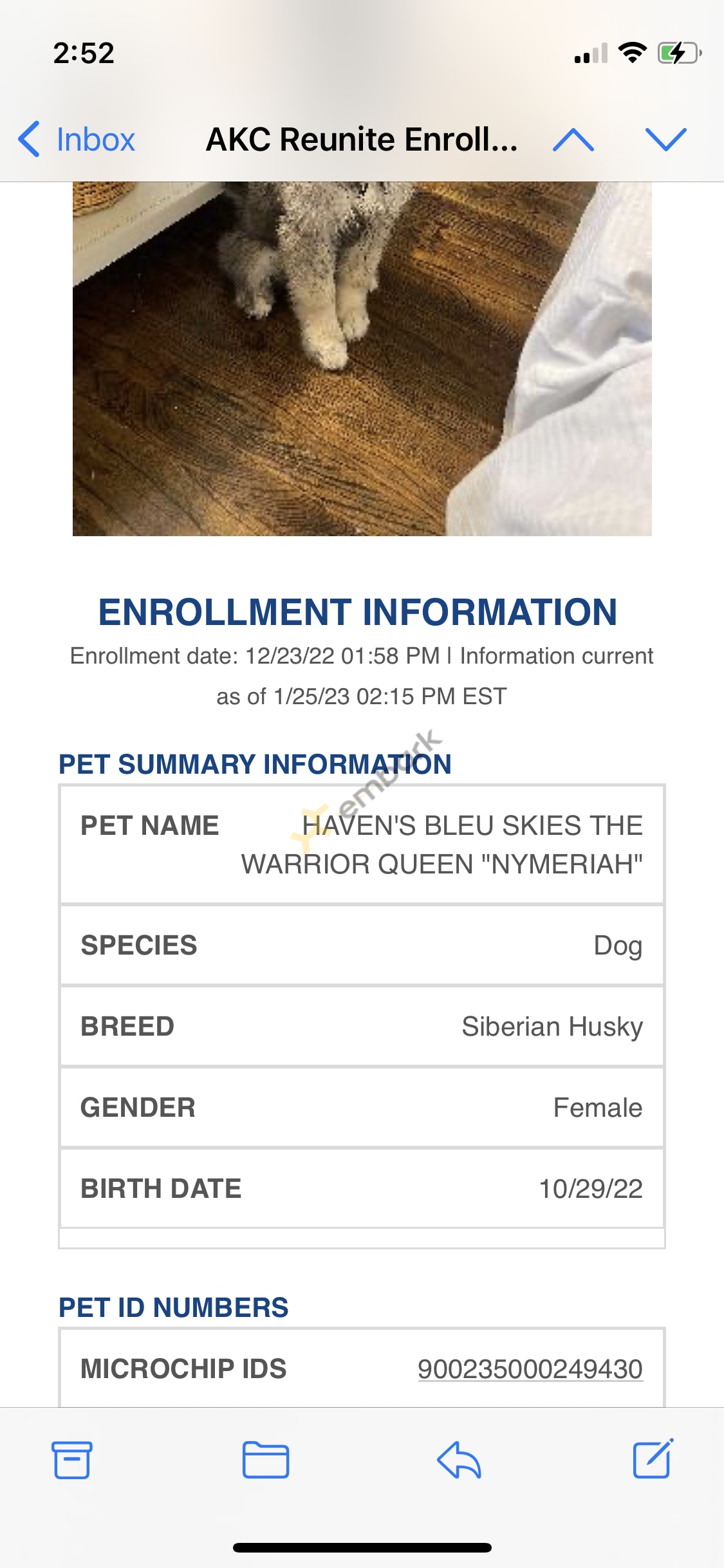Archive this email
The width and height of the screenshot is (724, 1568).
click(x=72, y=1459)
